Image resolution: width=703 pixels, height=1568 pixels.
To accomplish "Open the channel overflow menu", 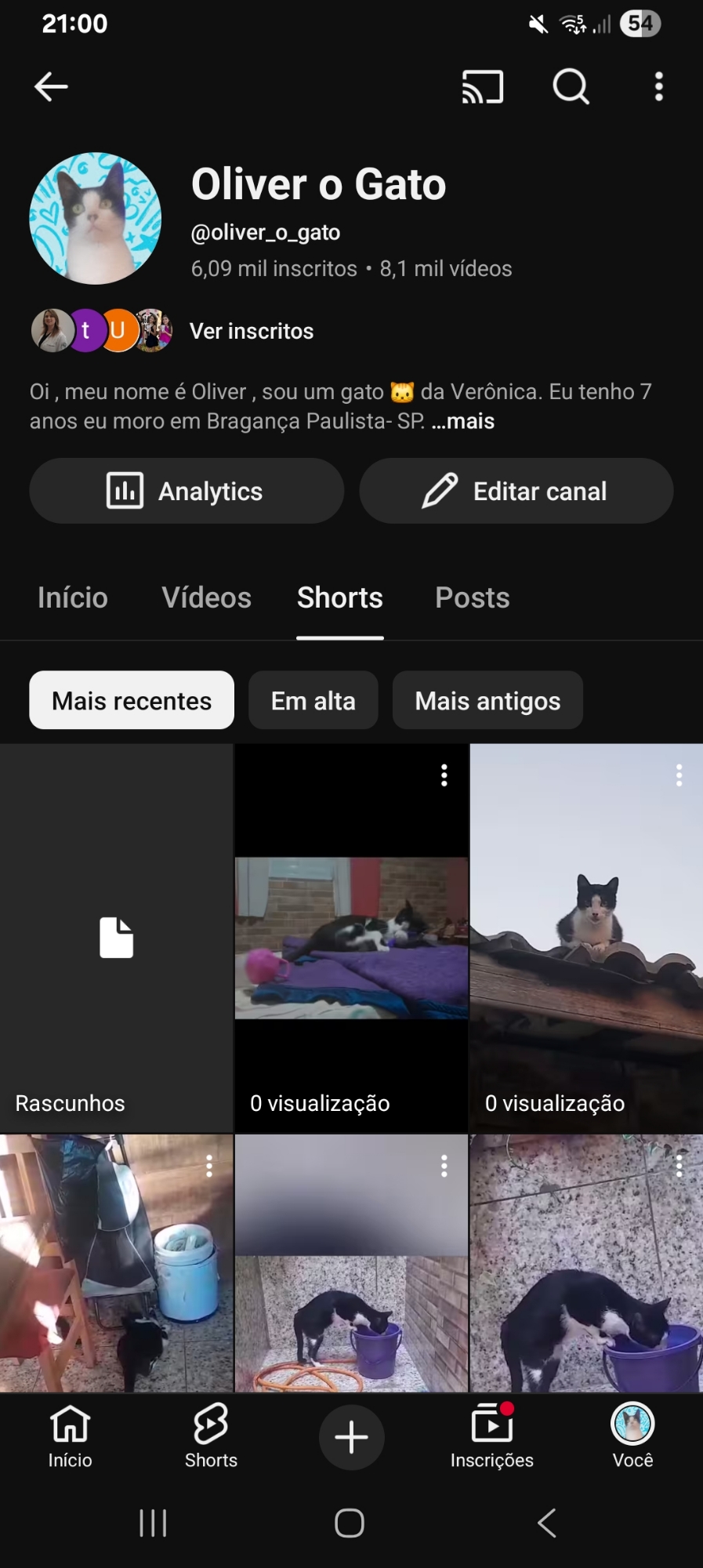I will (659, 86).
